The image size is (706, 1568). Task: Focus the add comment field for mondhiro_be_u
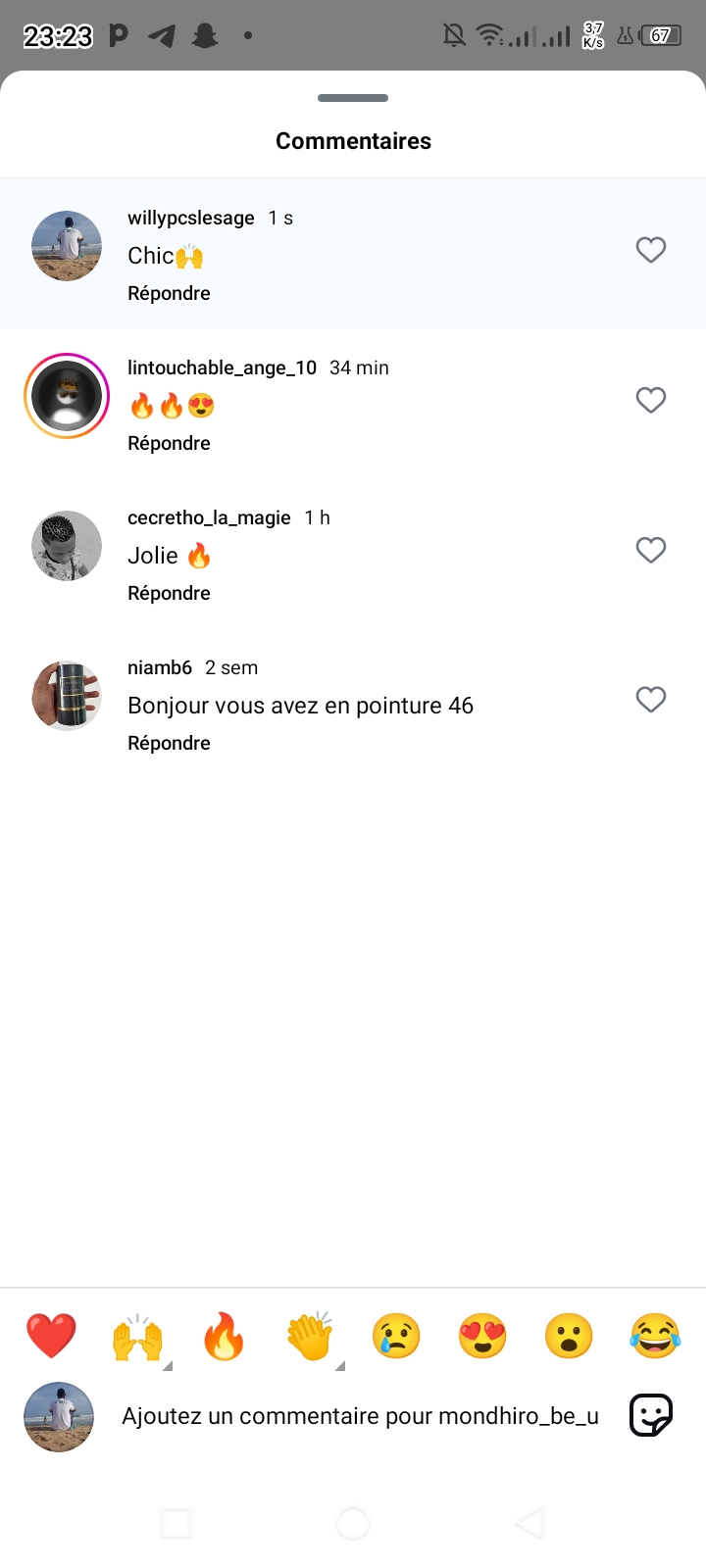[x=360, y=1416]
